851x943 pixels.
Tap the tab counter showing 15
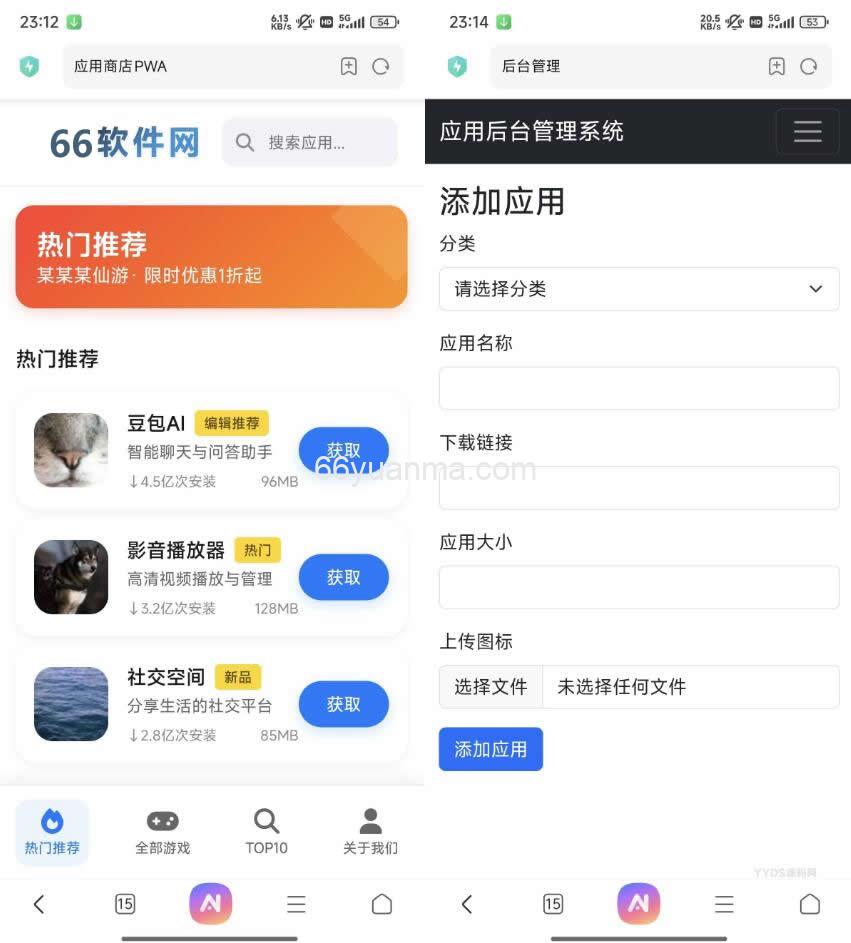(x=125, y=903)
